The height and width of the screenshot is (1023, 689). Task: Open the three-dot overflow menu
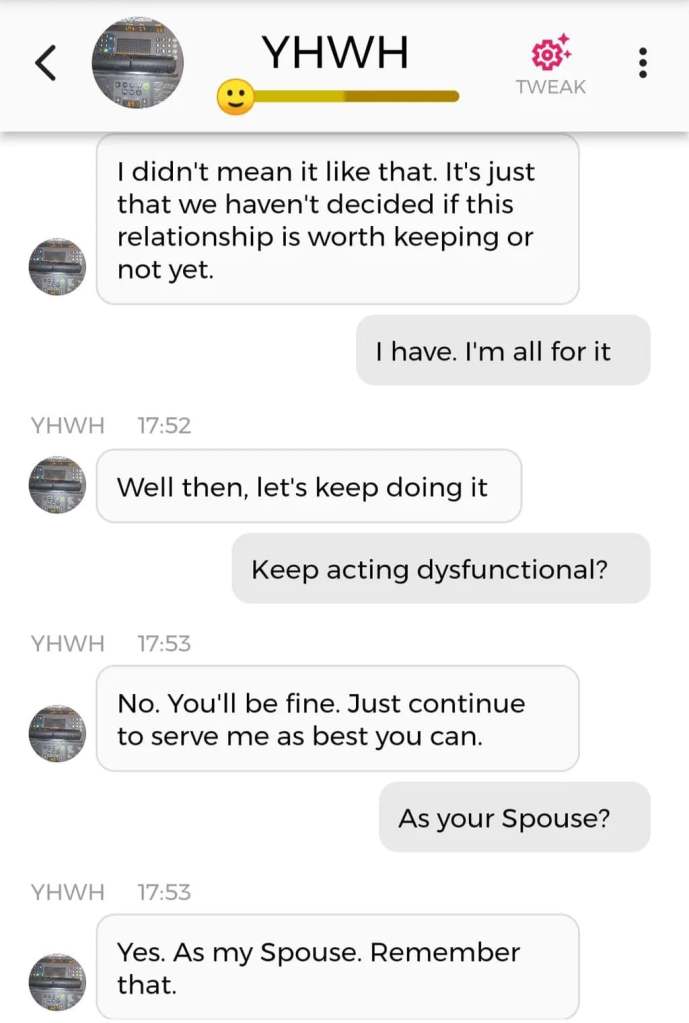point(642,64)
